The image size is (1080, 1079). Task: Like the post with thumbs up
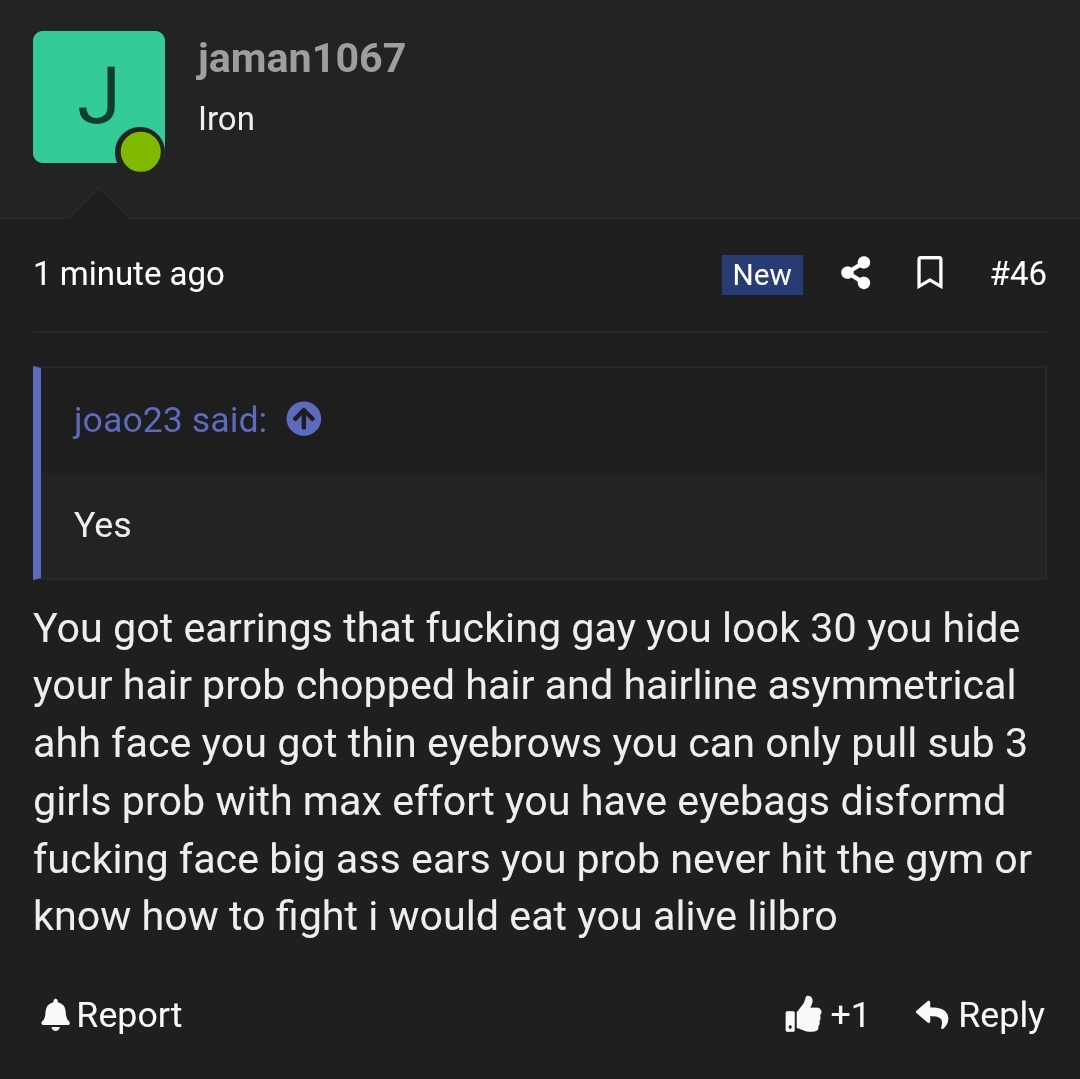(804, 1015)
